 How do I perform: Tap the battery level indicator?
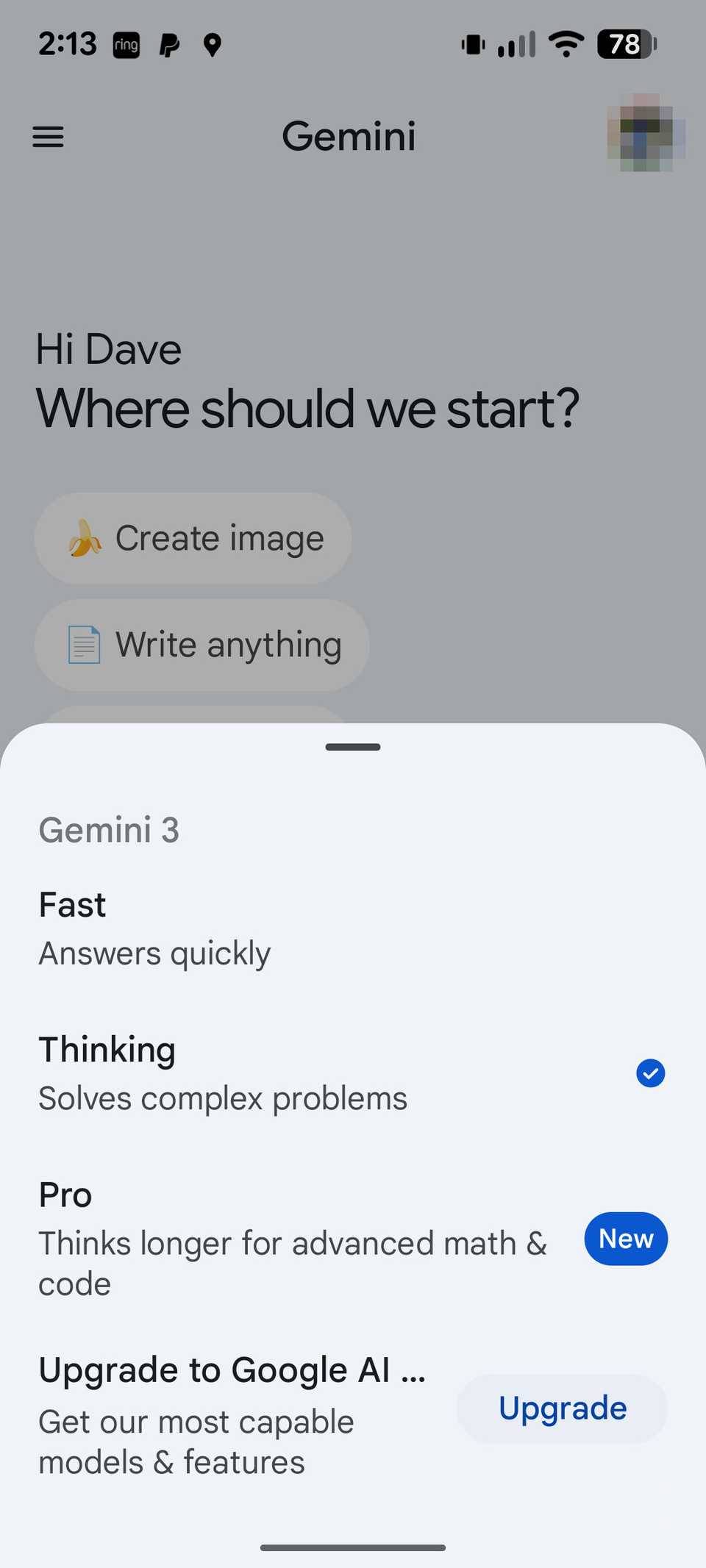[x=625, y=44]
